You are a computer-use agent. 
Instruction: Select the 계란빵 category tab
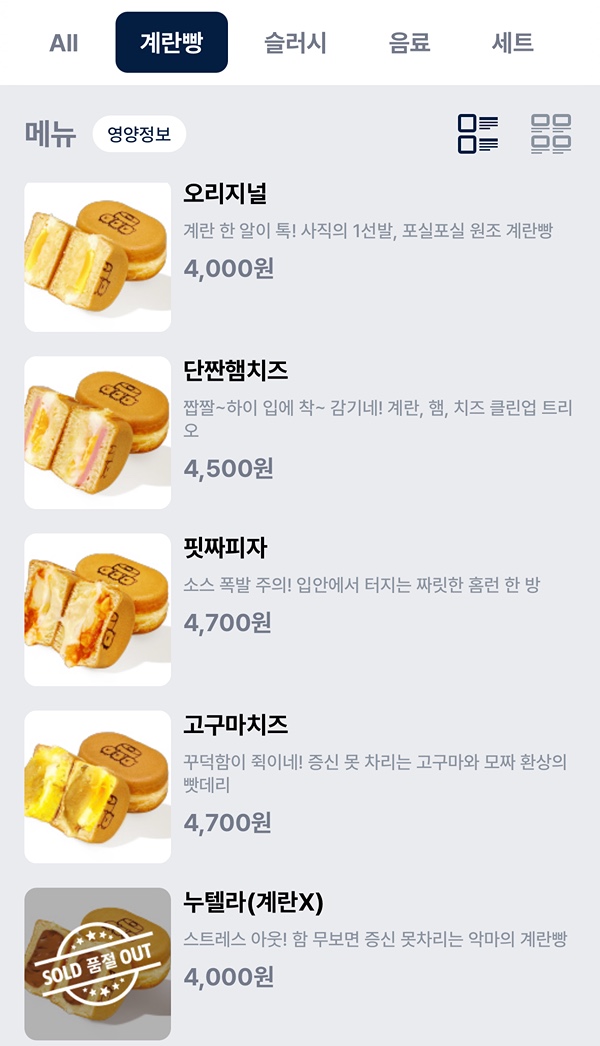pos(172,43)
